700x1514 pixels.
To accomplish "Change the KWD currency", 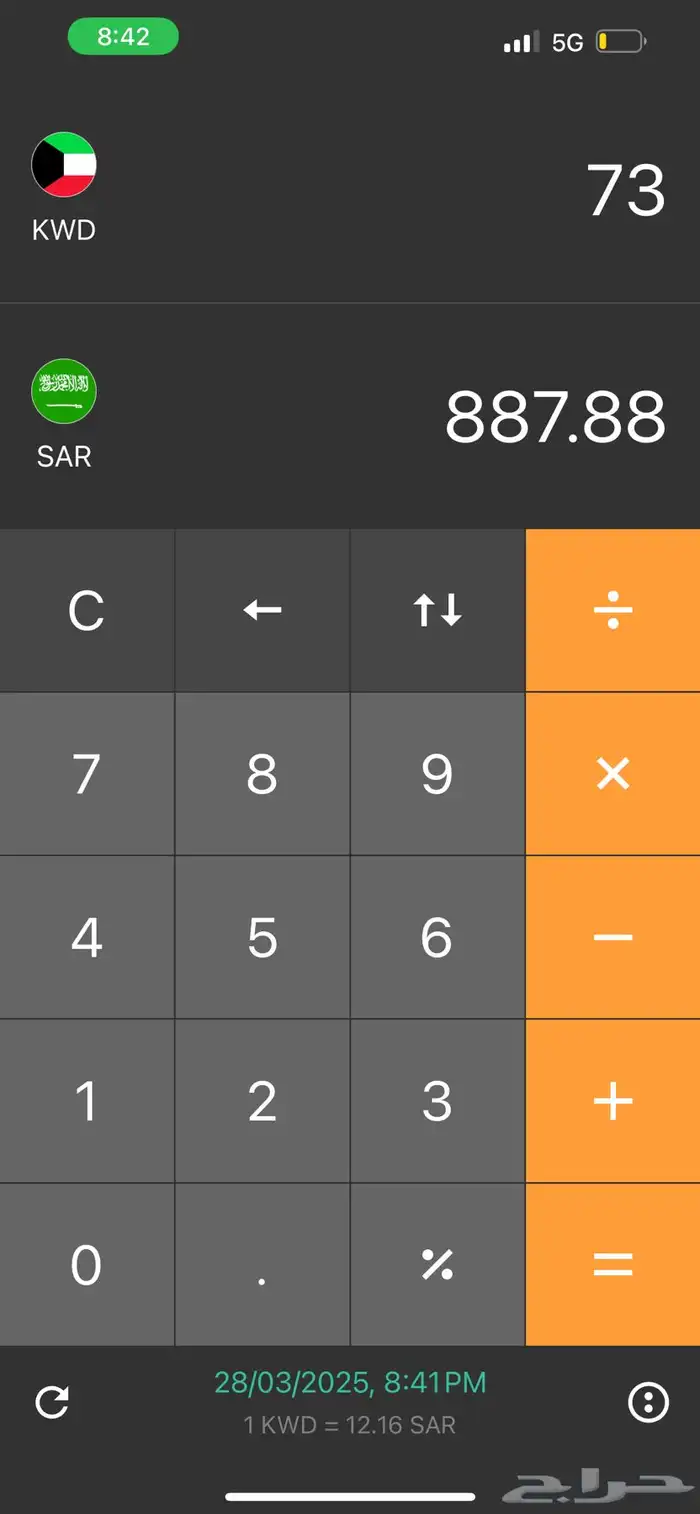I will tap(64, 187).
